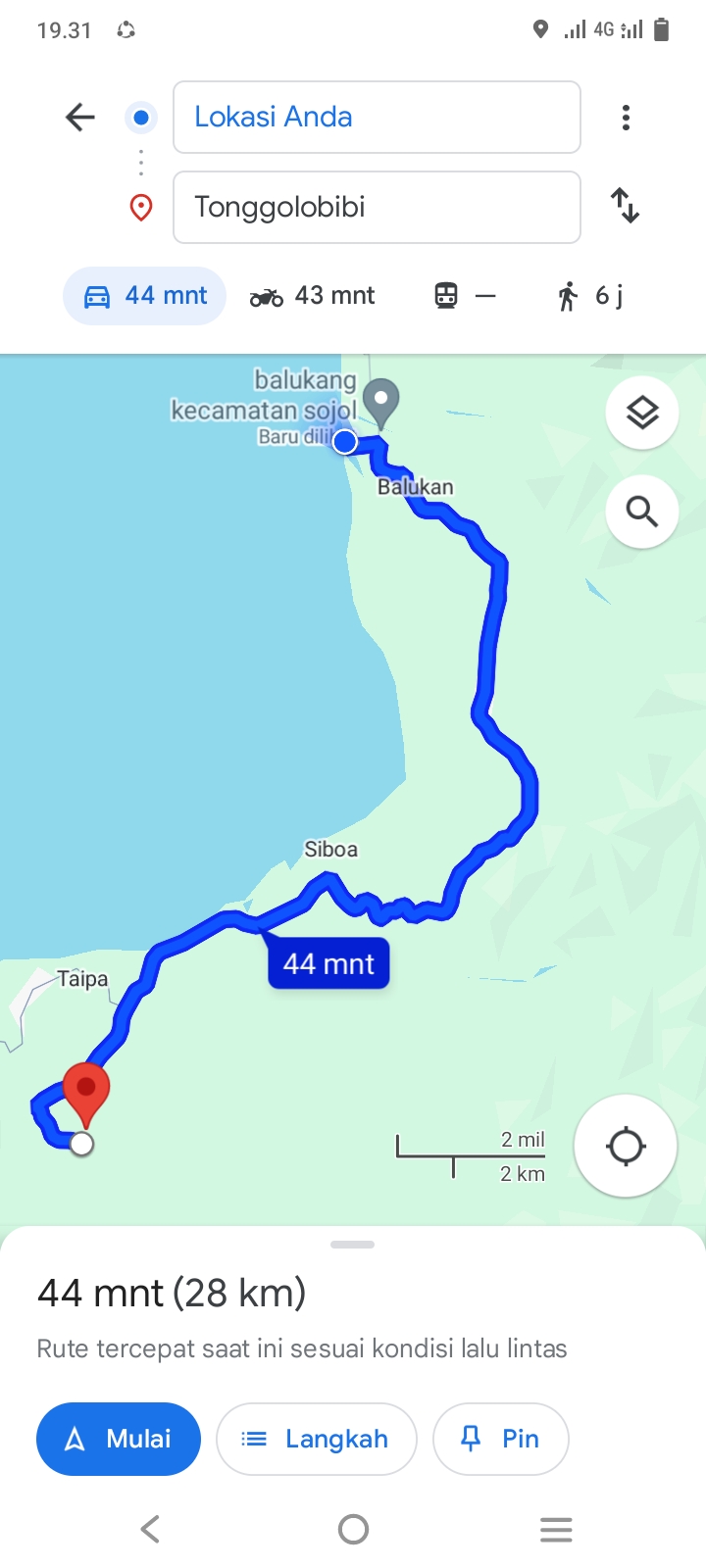Recenter map on my current location
706x1568 pixels.
626,1146
